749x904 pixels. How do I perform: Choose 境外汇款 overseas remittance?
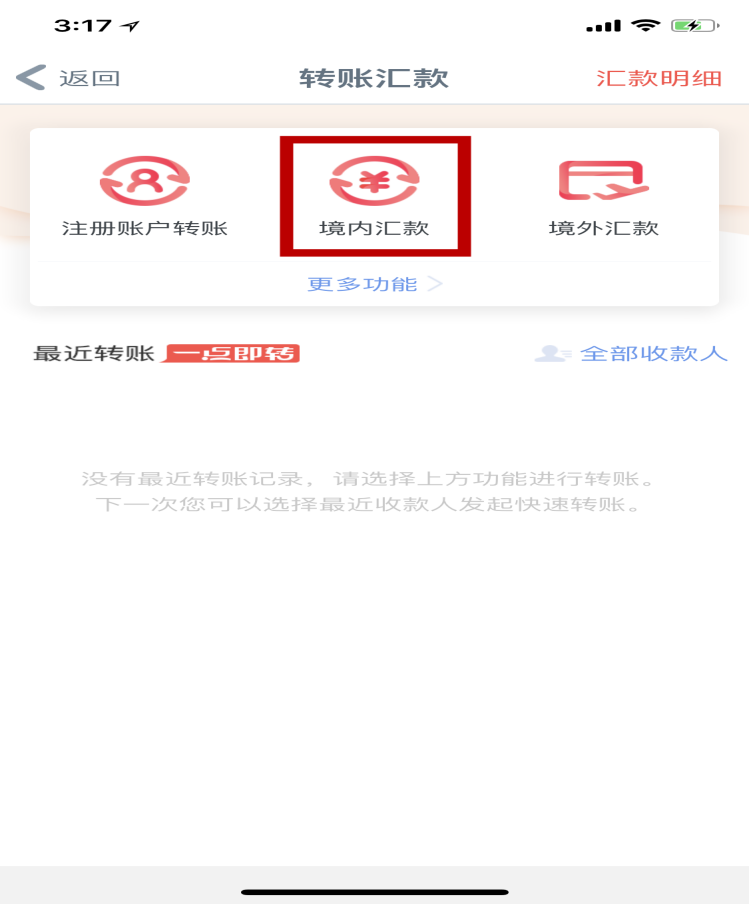[x=603, y=197]
